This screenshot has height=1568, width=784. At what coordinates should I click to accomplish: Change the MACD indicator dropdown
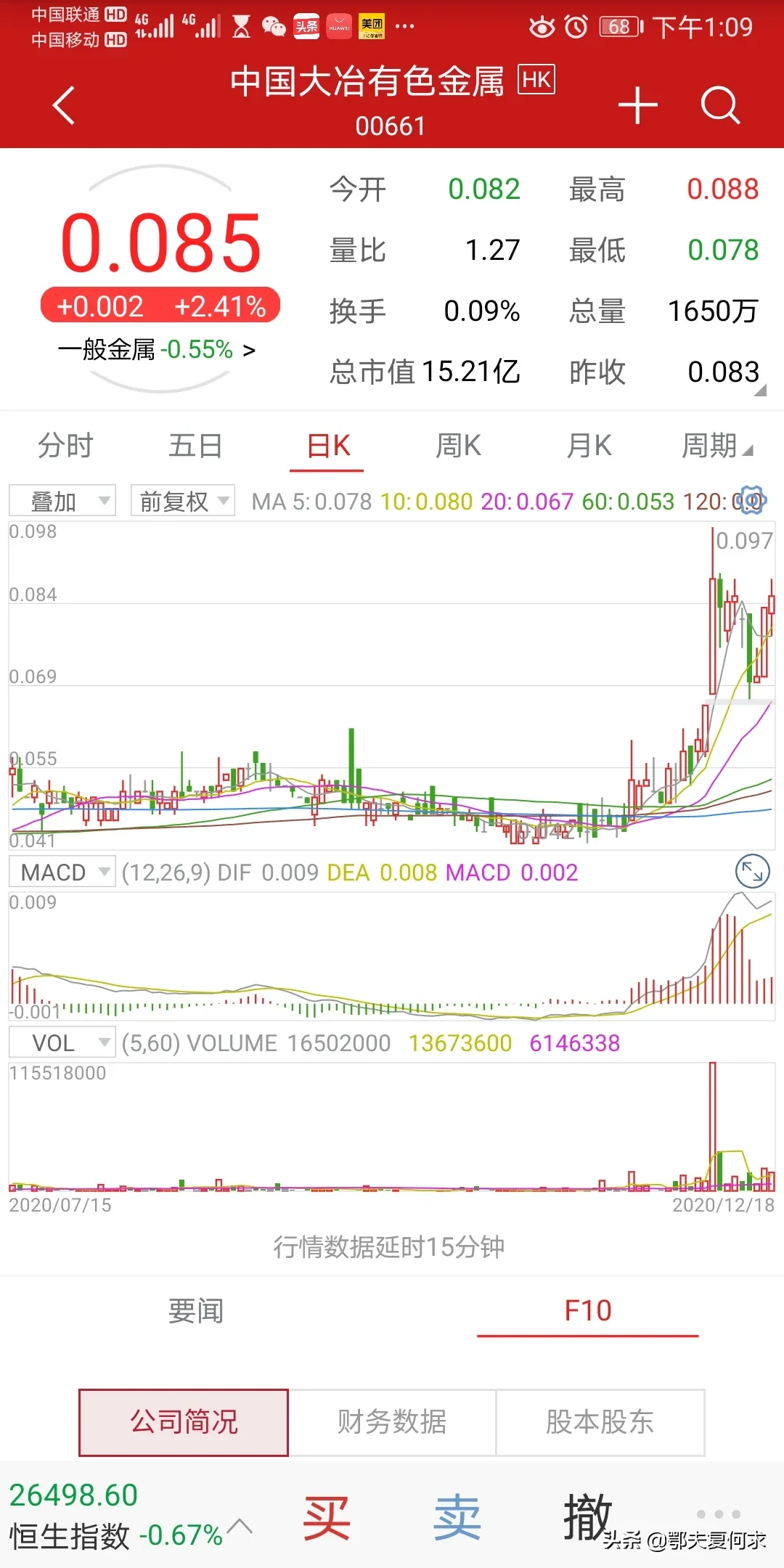point(62,872)
